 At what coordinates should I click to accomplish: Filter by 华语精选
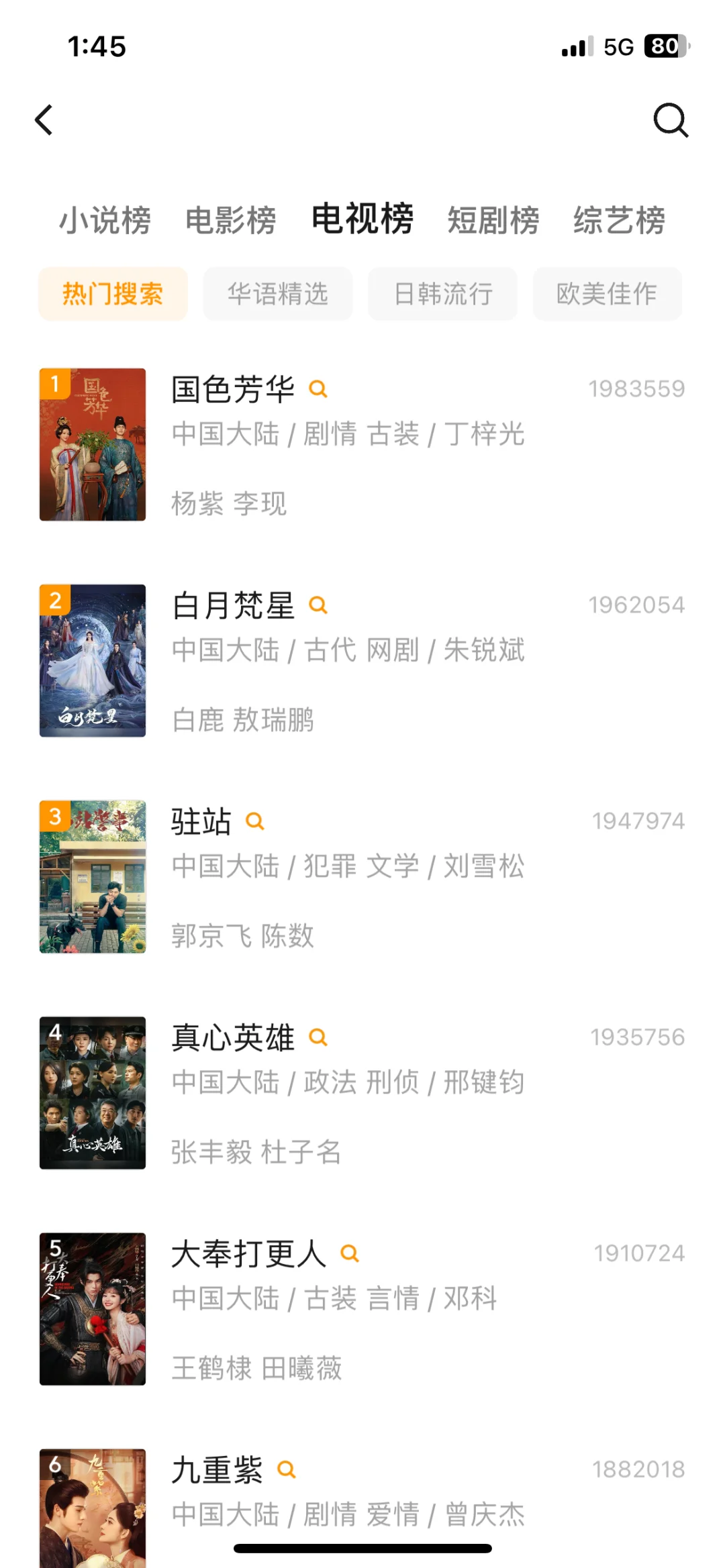pyautogui.click(x=278, y=294)
